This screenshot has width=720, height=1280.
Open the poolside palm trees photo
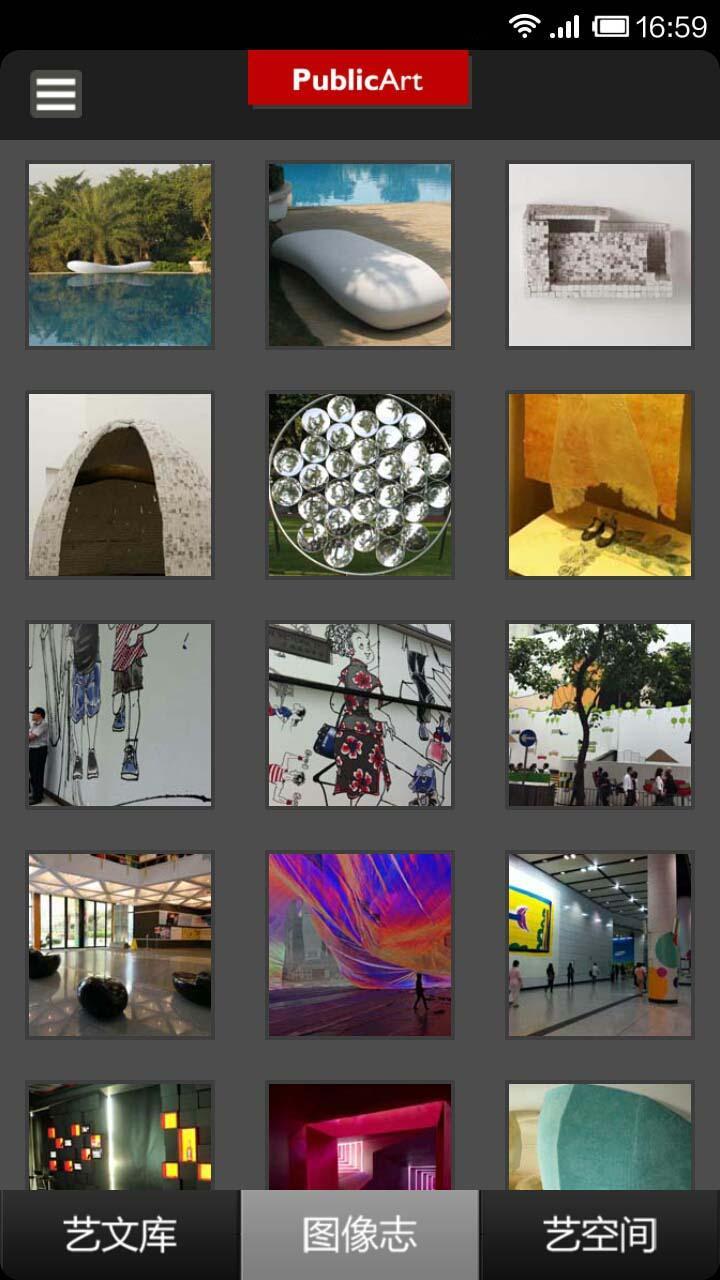(x=120, y=255)
